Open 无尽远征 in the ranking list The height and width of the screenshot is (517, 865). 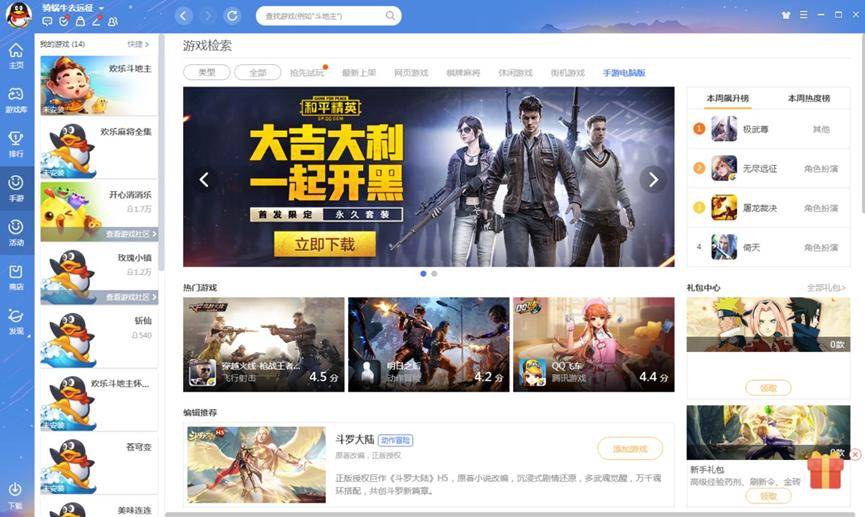[x=759, y=169]
